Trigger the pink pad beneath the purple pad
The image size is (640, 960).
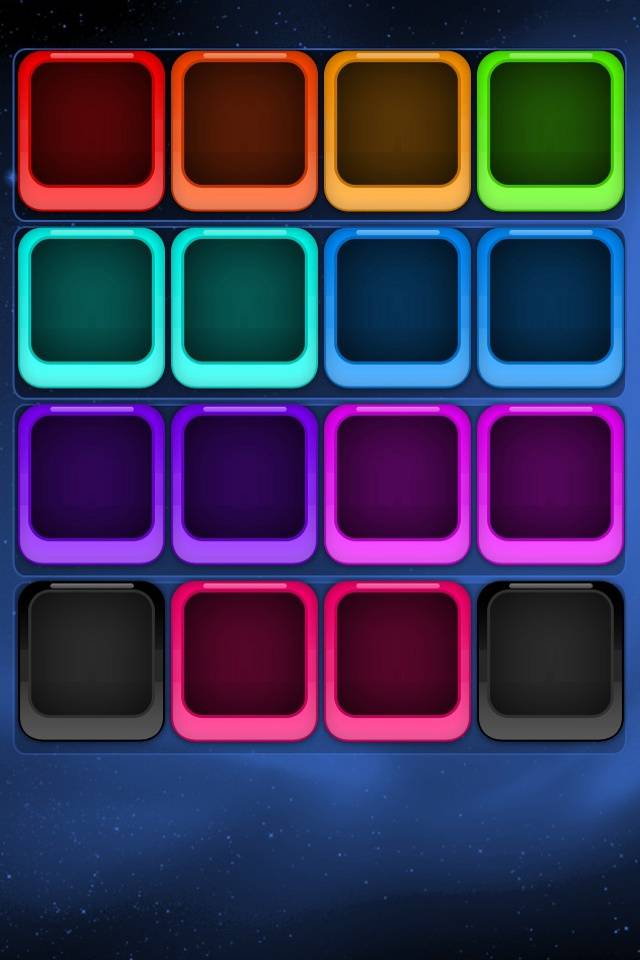pos(244,661)
